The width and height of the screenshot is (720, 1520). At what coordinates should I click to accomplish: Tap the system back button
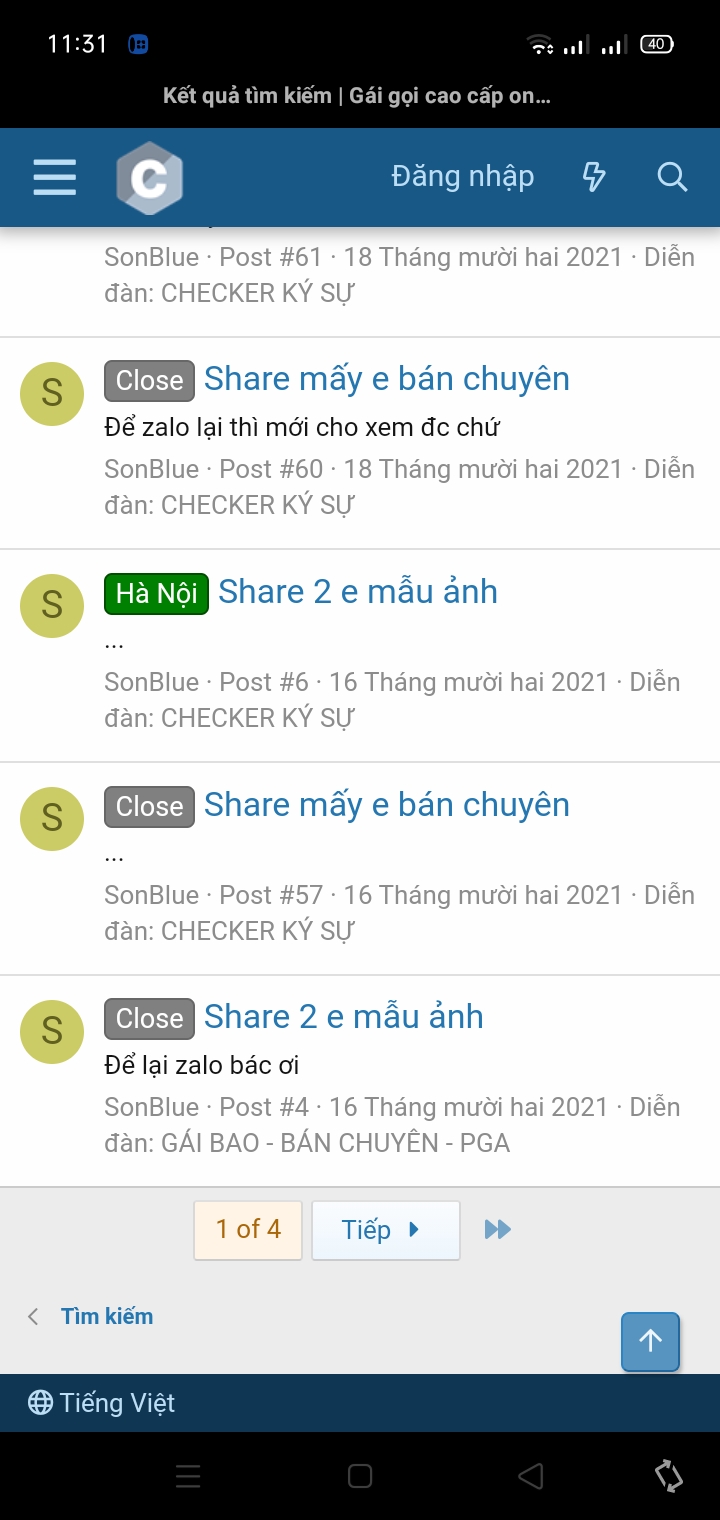[x=531, y=1476]
